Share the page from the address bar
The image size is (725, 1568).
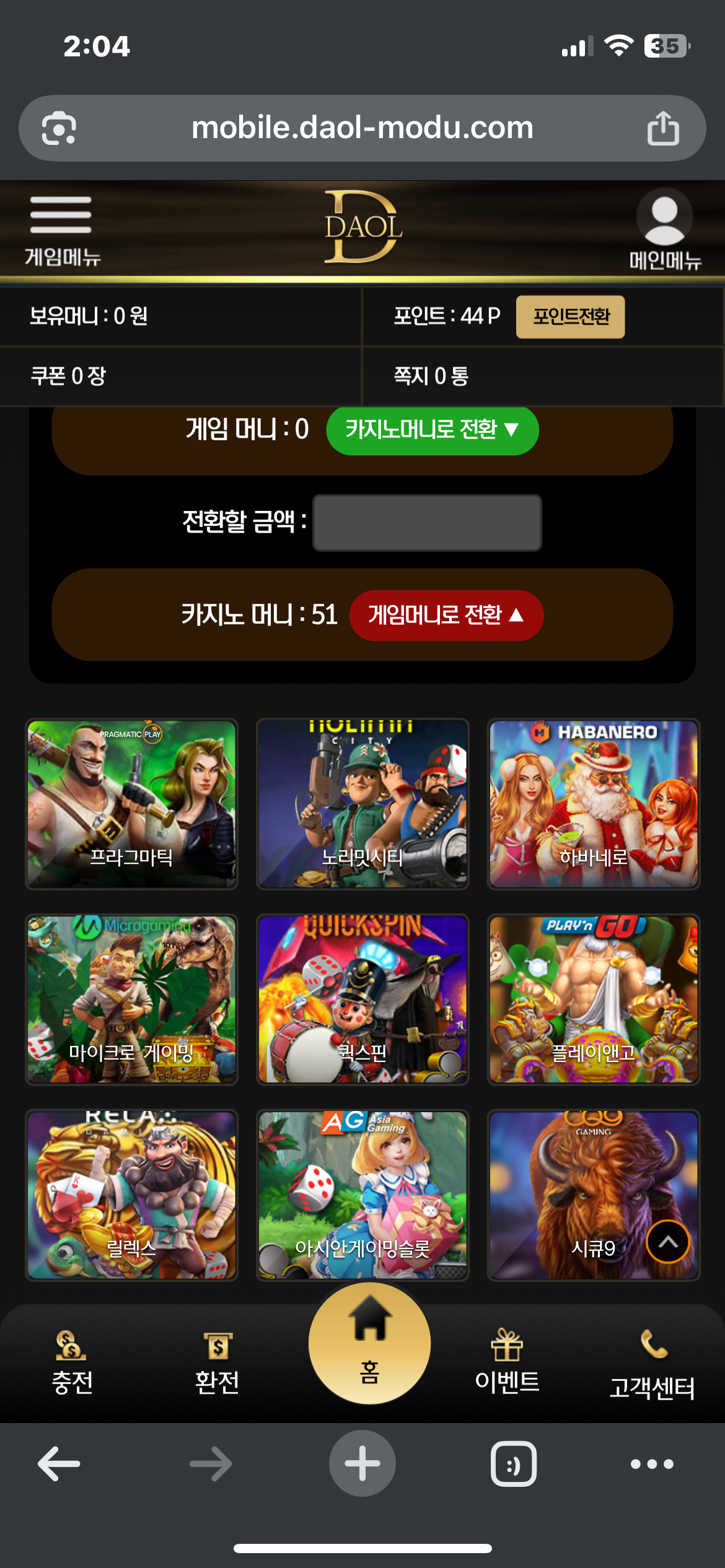tap(663, 128)
